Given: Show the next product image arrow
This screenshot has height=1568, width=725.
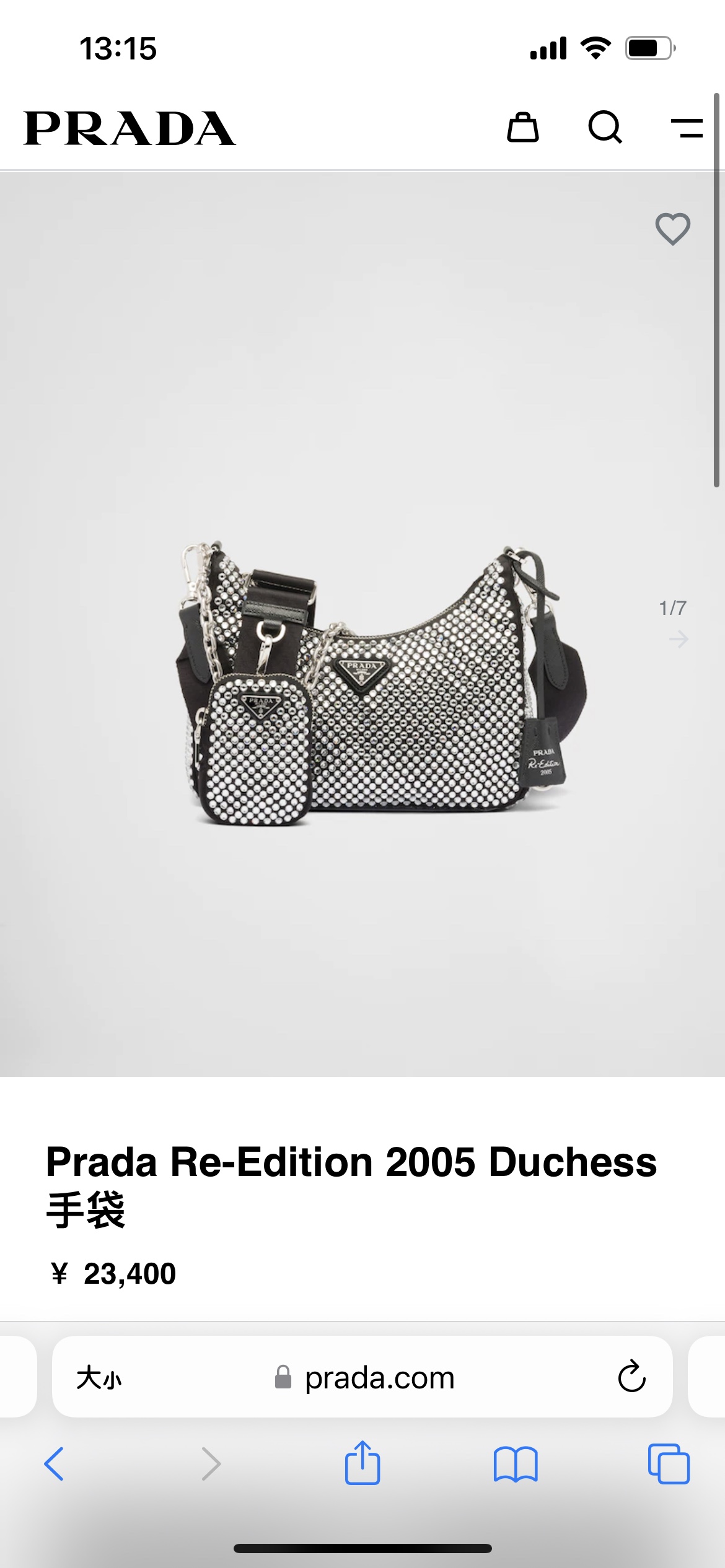Looking at the screenshot, I should point(679,638).
